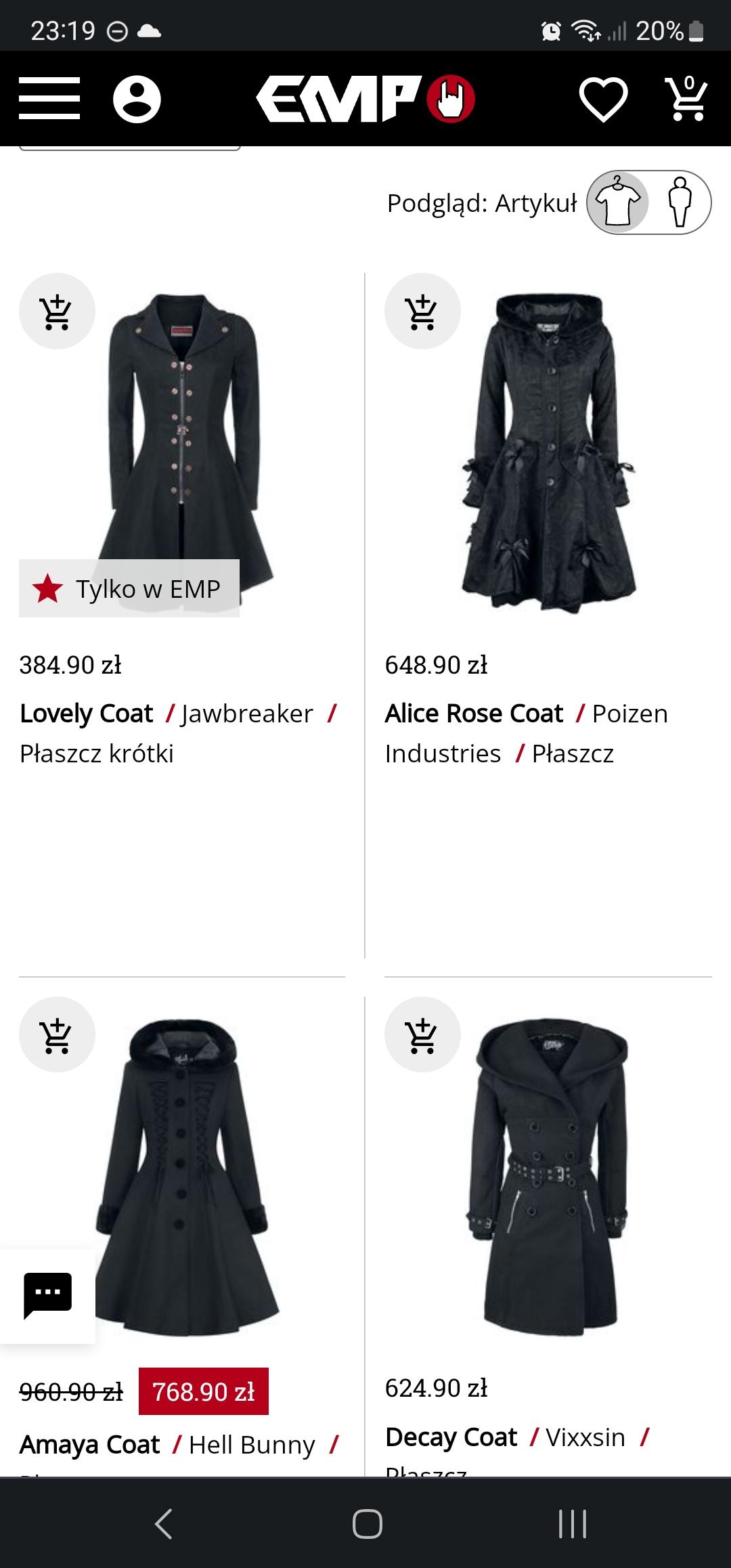This screenshot has height=1568, width=731.
Task: Go to the system home screen
Action: coord(367,1524)
